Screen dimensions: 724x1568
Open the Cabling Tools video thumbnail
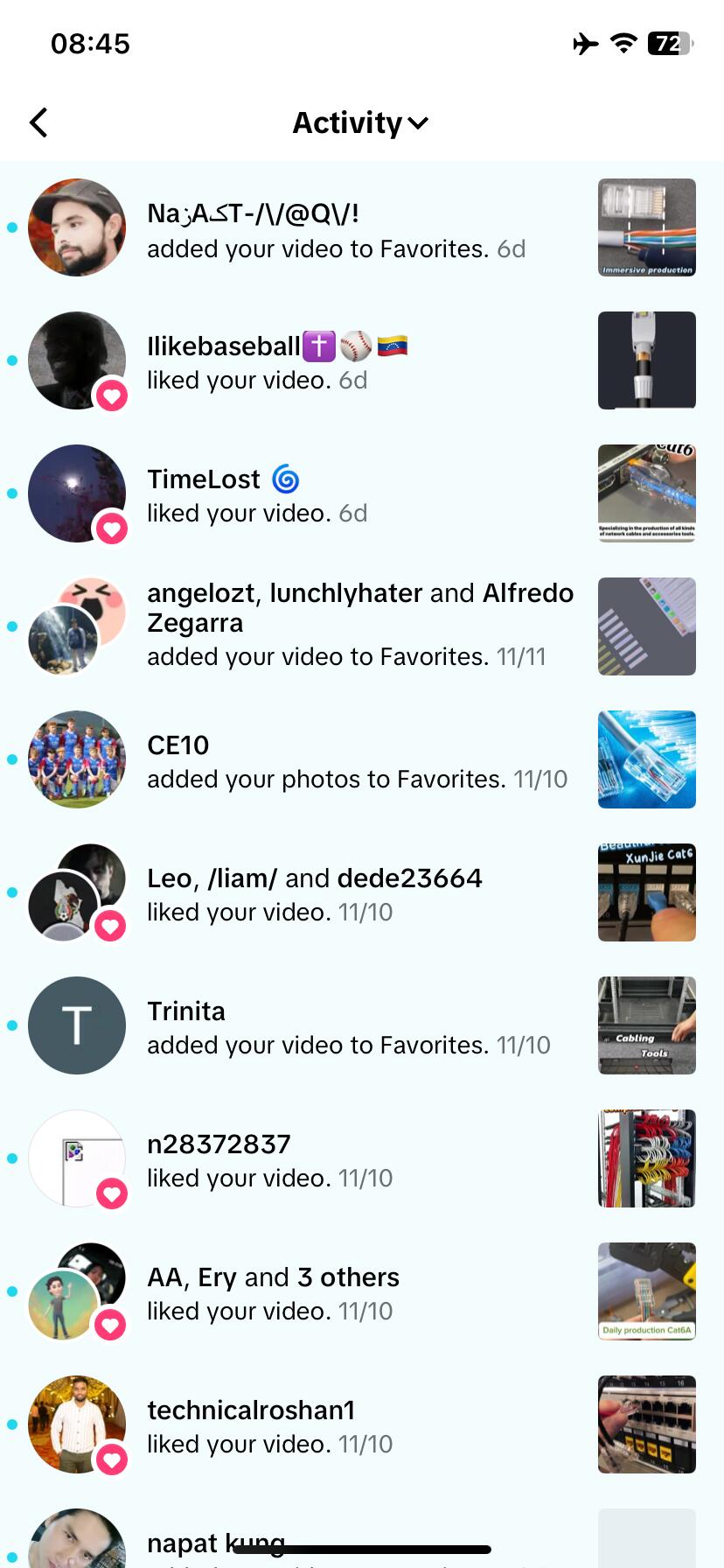[x=646, y=1025]
